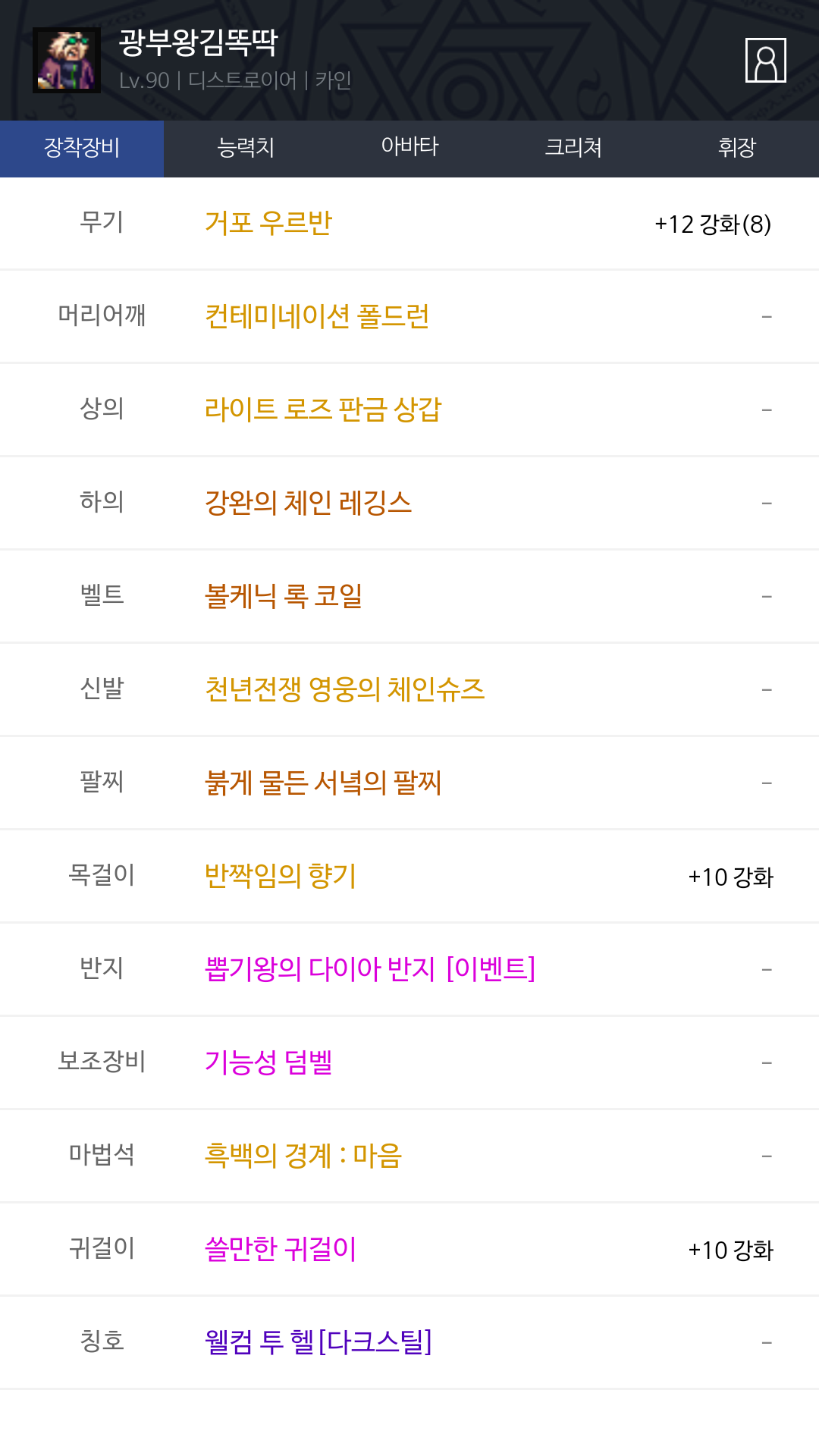
Task: View bracelet 붉게 물든 서녘의 팔찌
Action: (323, 783)
